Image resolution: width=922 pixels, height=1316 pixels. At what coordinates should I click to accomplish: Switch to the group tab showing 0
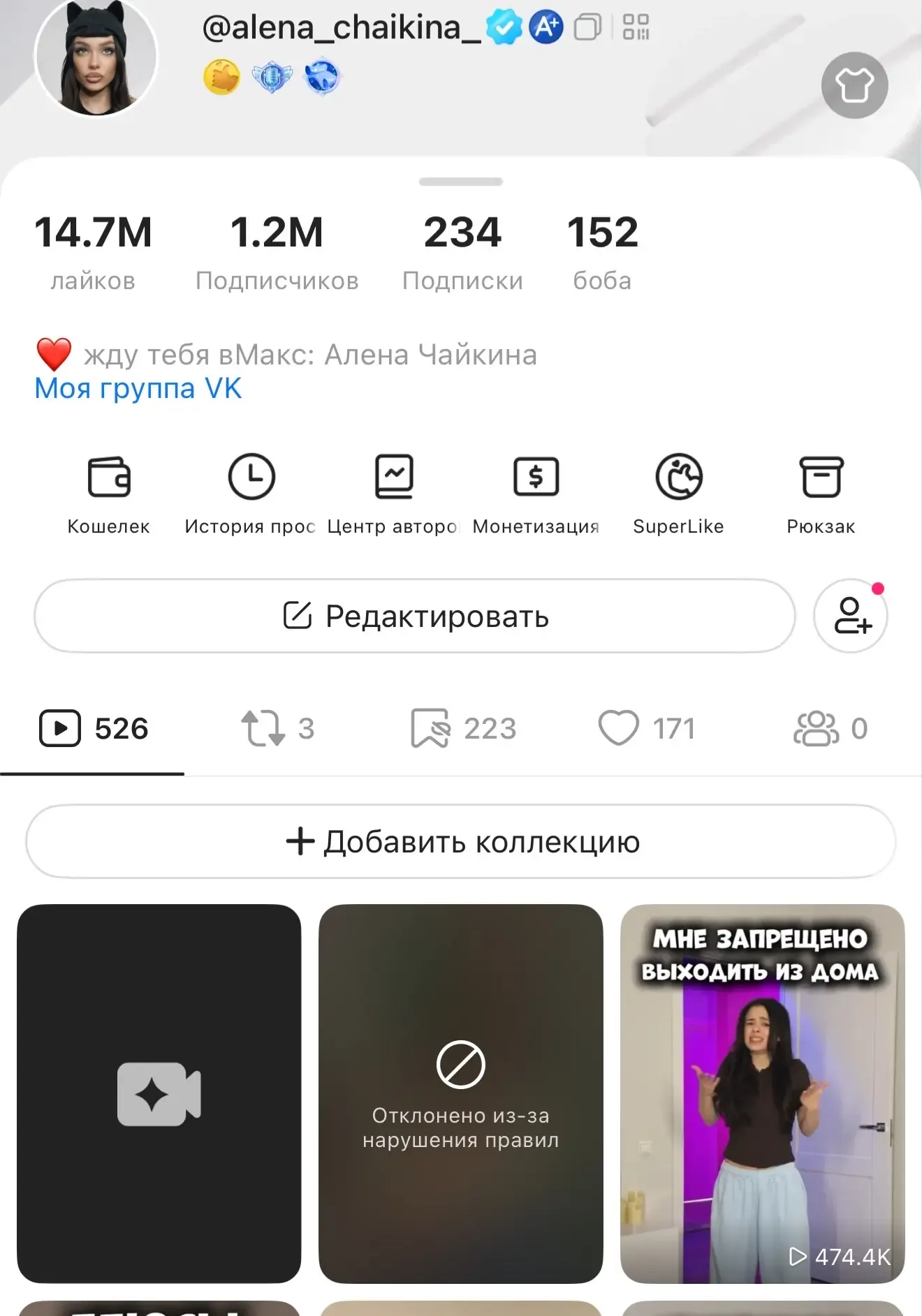click(830, 728)
